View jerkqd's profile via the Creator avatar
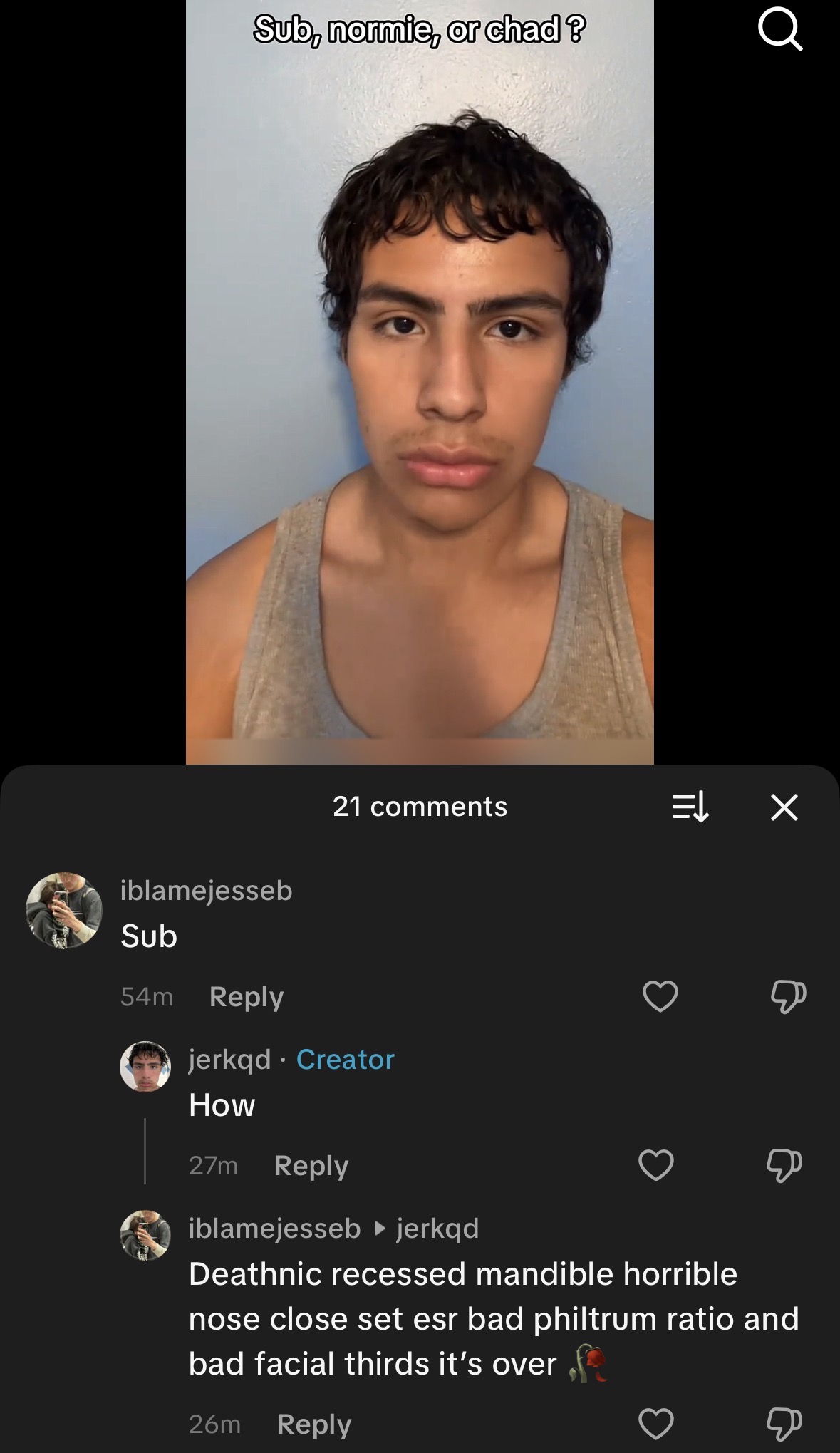 coord(145,1066)
